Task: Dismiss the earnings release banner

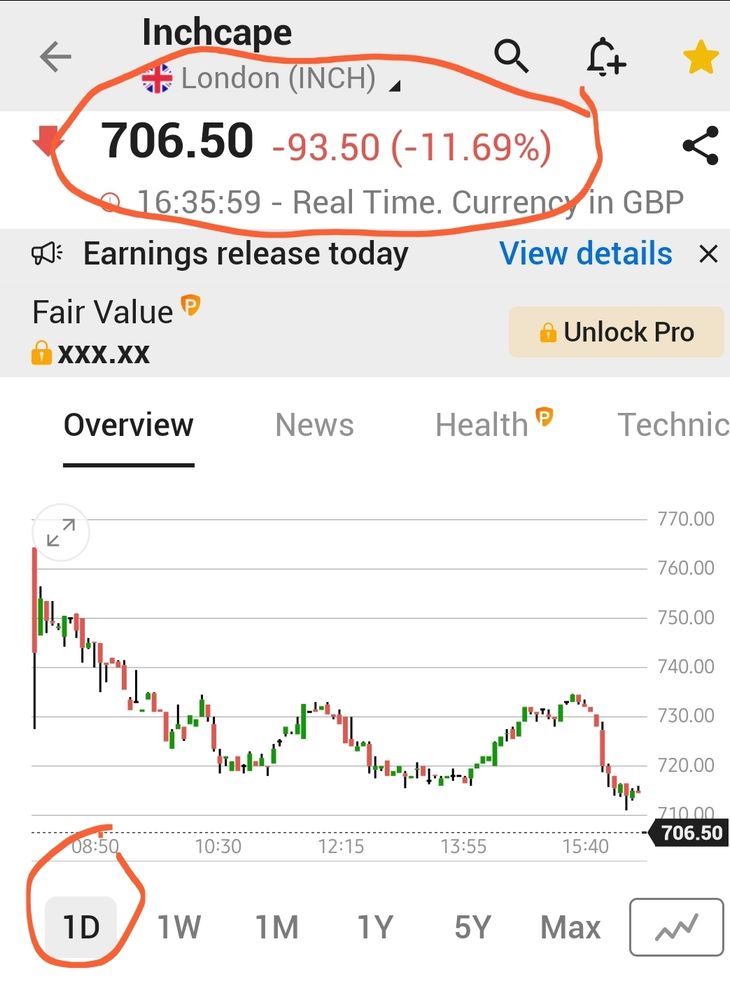Action: 708,254
